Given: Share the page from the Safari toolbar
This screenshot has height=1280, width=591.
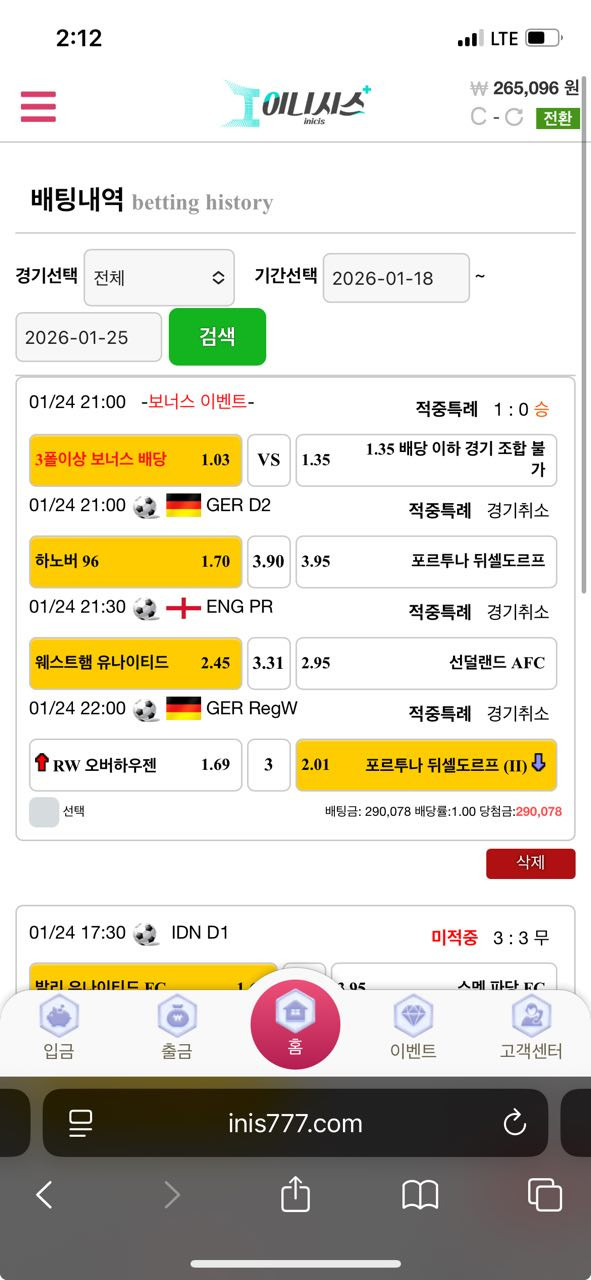Looking at the screenshot, I should (x=295, y=1193).
